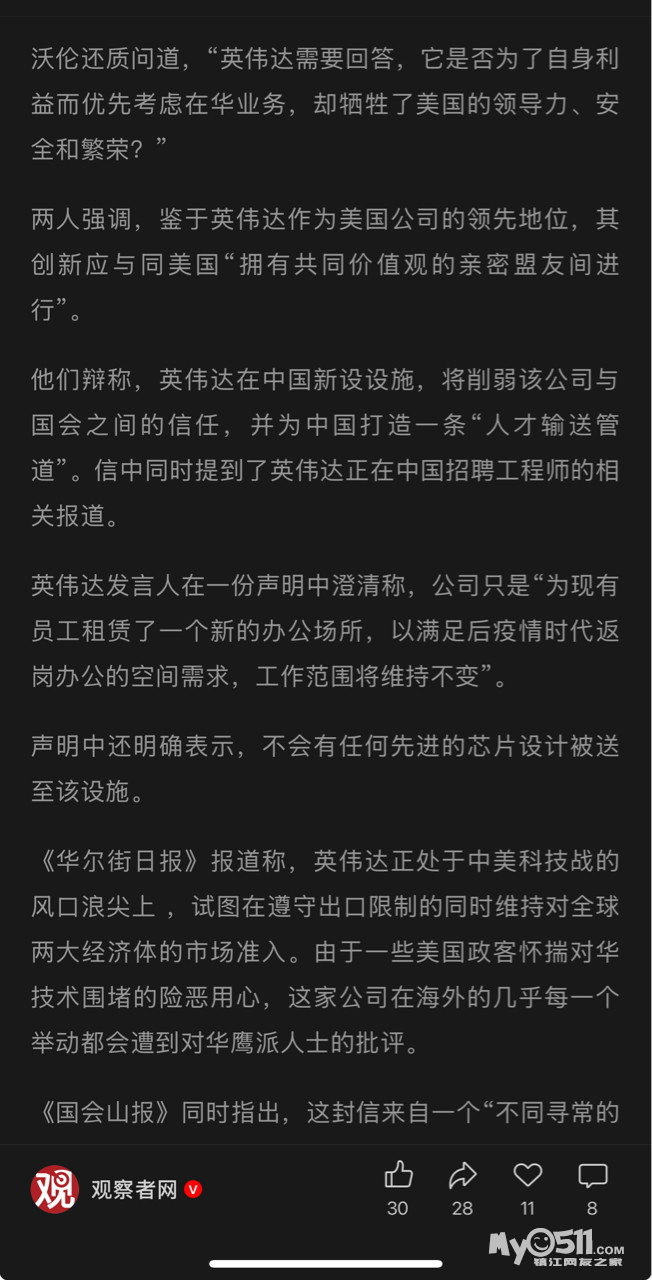The height and width of the screenshot is (1280, 652).
Task: Favorite the article with the heart icon
Action: pyautogui.click(x=527, y=1174)
